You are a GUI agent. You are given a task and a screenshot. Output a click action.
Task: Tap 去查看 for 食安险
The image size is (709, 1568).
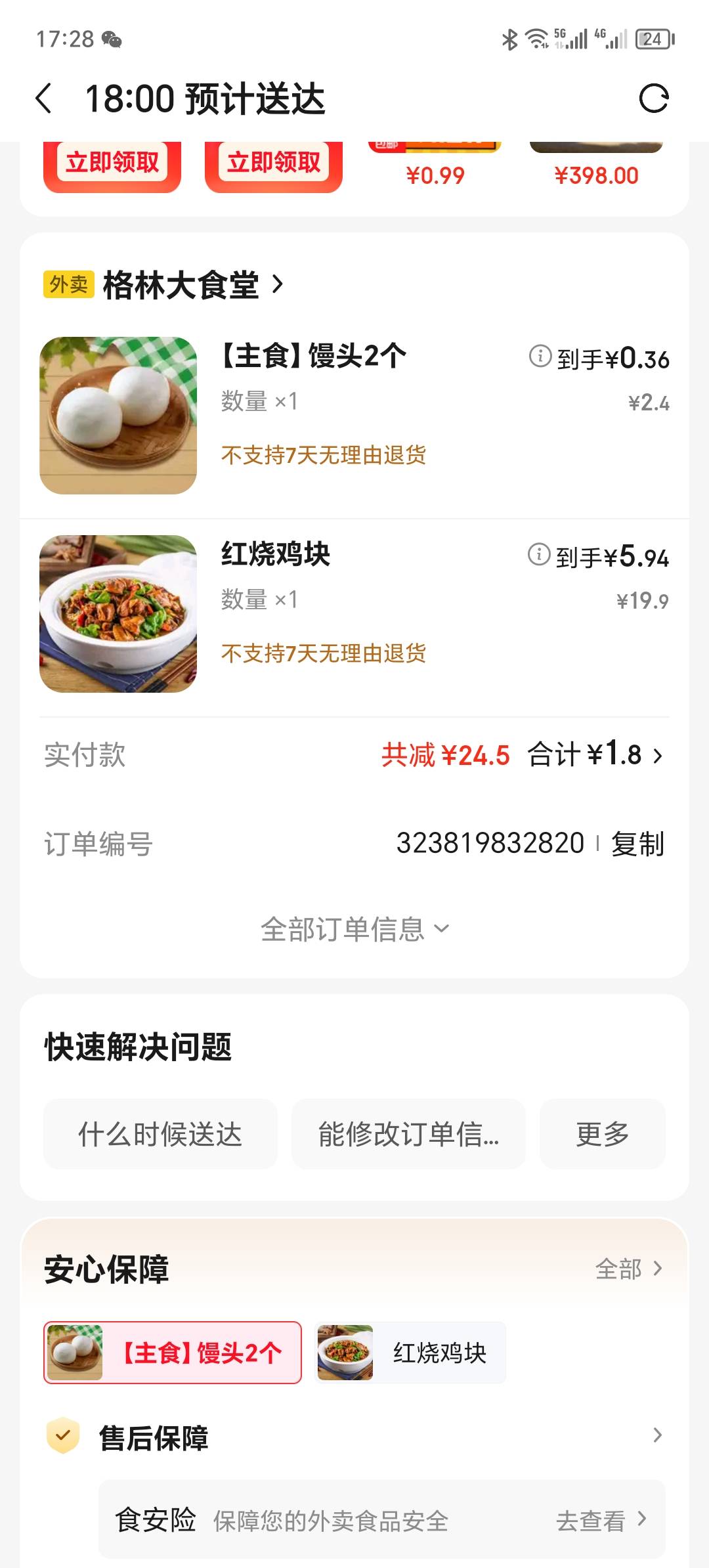(x=600, y=1520)
